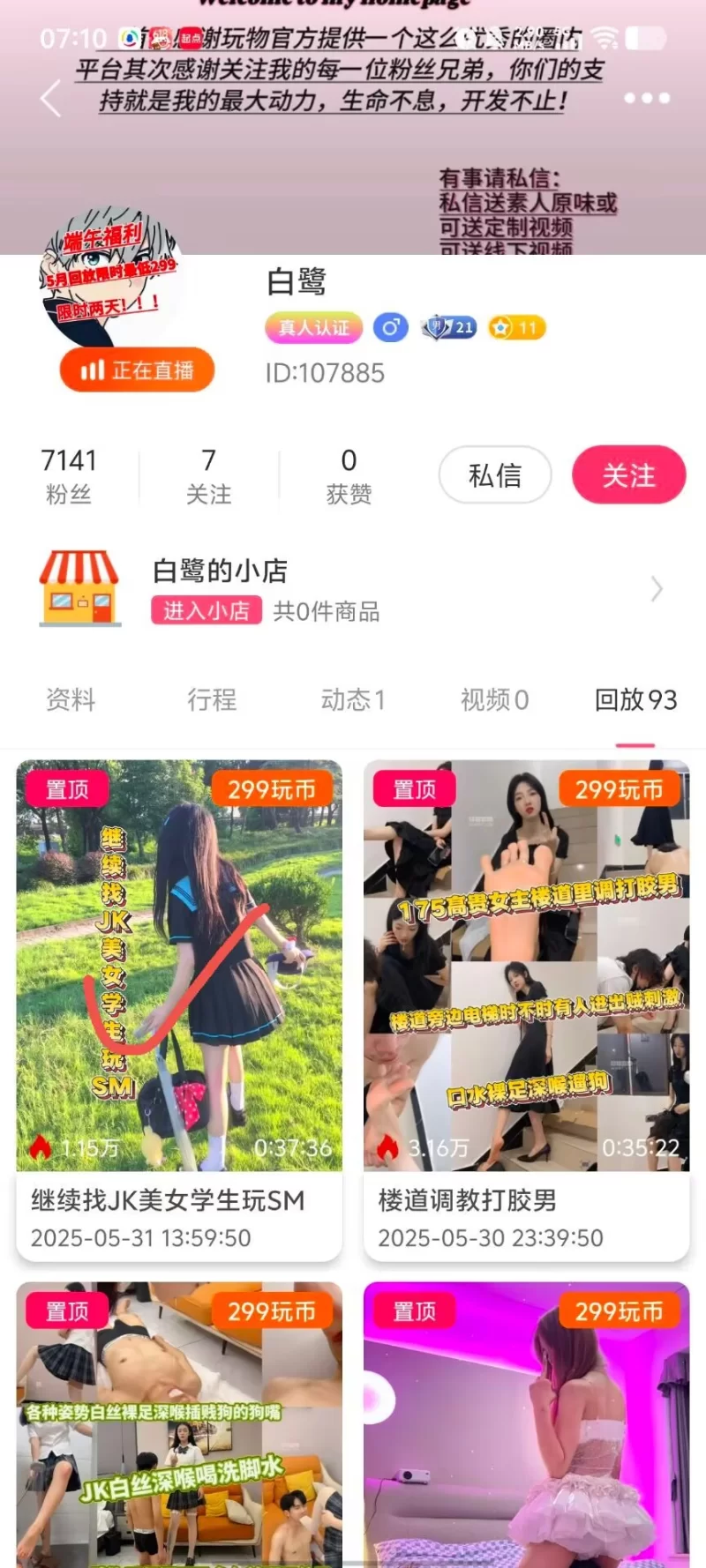Open the 动态 1 tab
Image resolution: width=706 pixels, height=1568 pixels.
pos(353,700)
